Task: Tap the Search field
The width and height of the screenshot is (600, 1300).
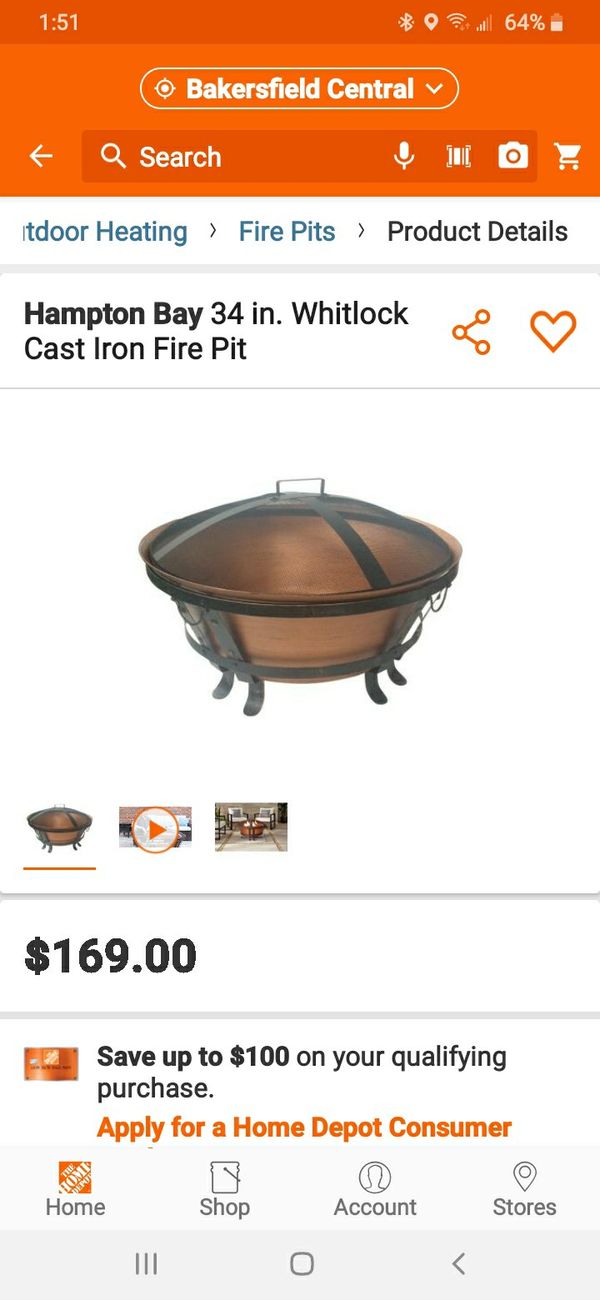Action: [x=240, y=157]
